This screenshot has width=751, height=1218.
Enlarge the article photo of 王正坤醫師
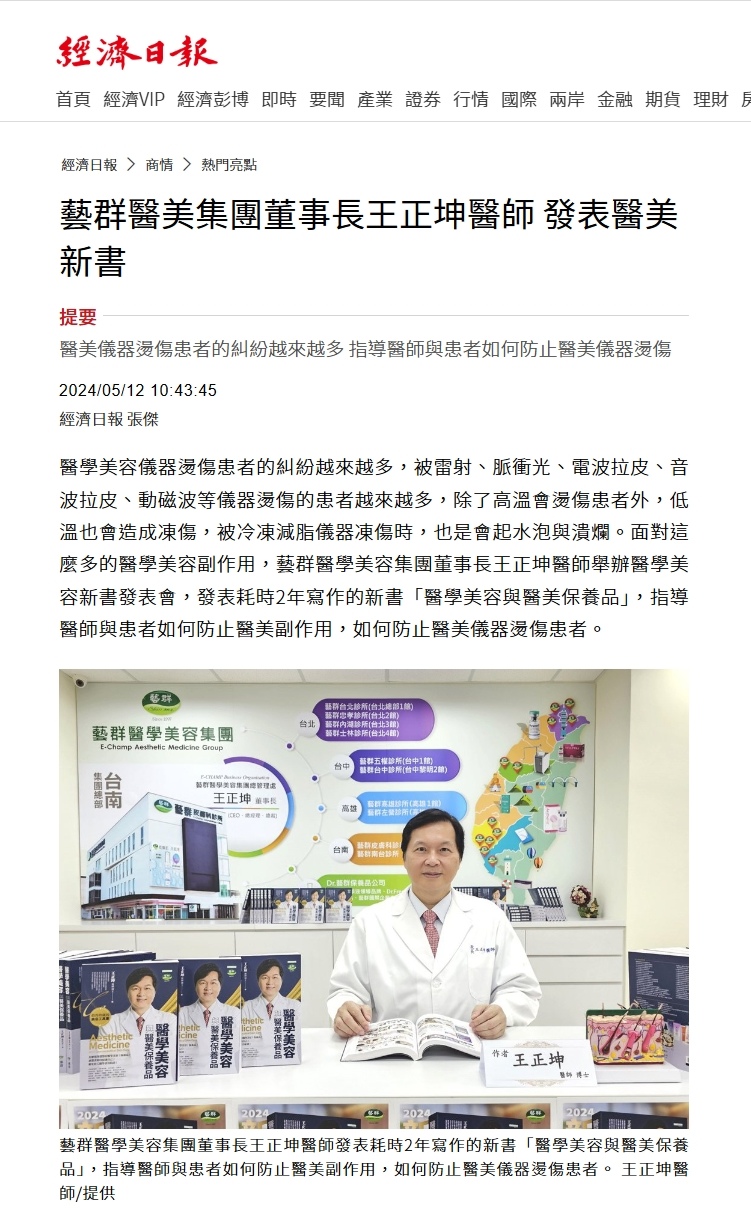click(x=374, y=898)
